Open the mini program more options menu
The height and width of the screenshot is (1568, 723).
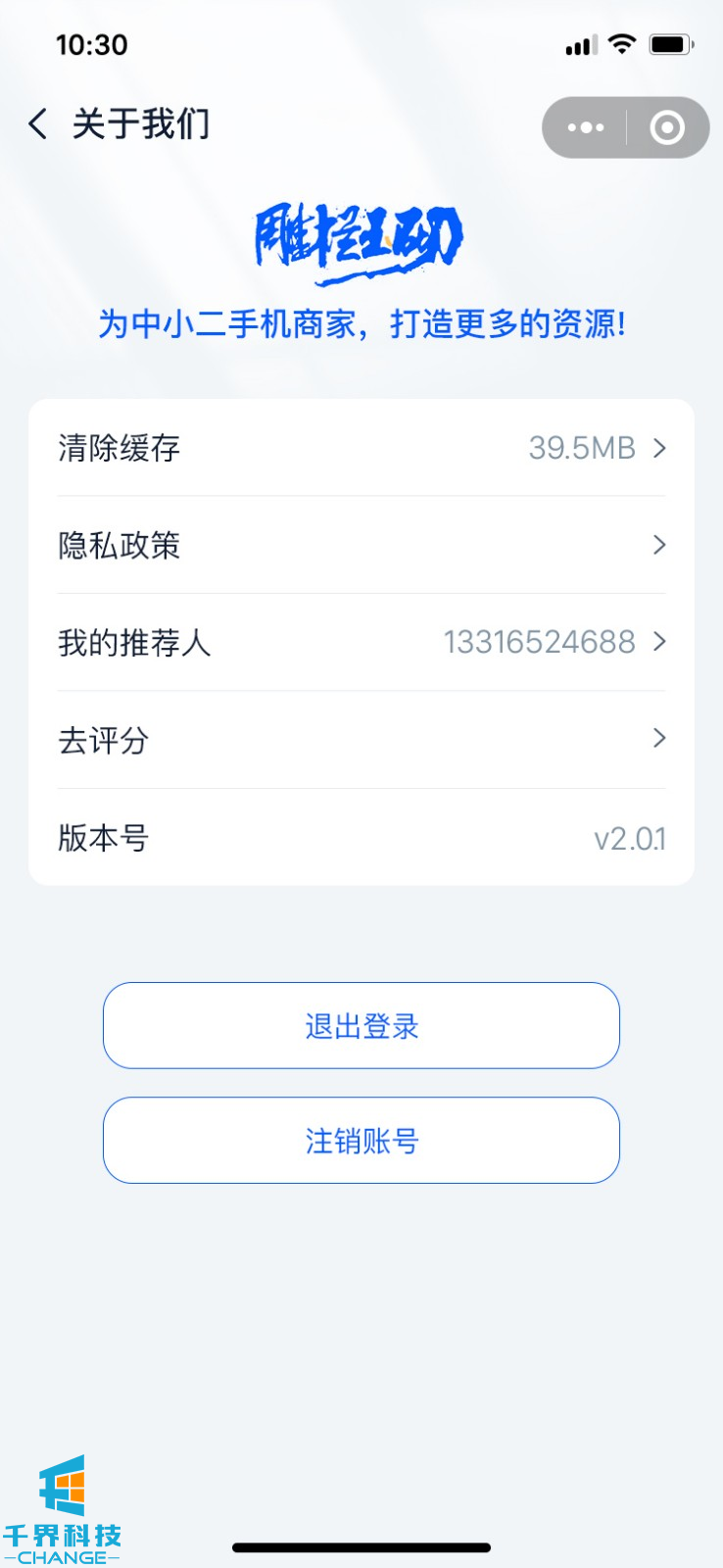pyautogui.click(x=586, y=127)
